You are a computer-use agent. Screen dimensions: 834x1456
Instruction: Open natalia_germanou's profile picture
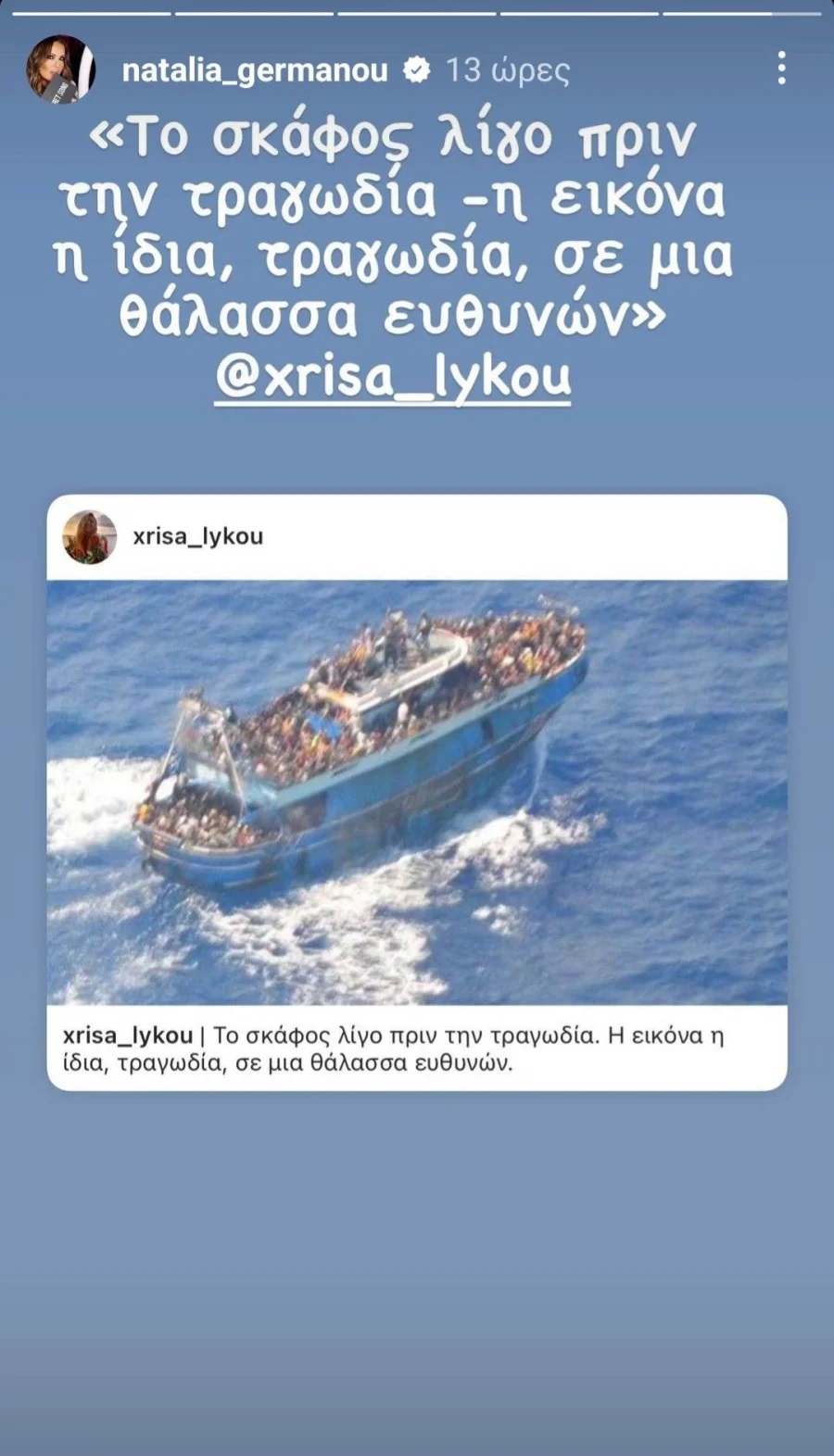[60, 69]
